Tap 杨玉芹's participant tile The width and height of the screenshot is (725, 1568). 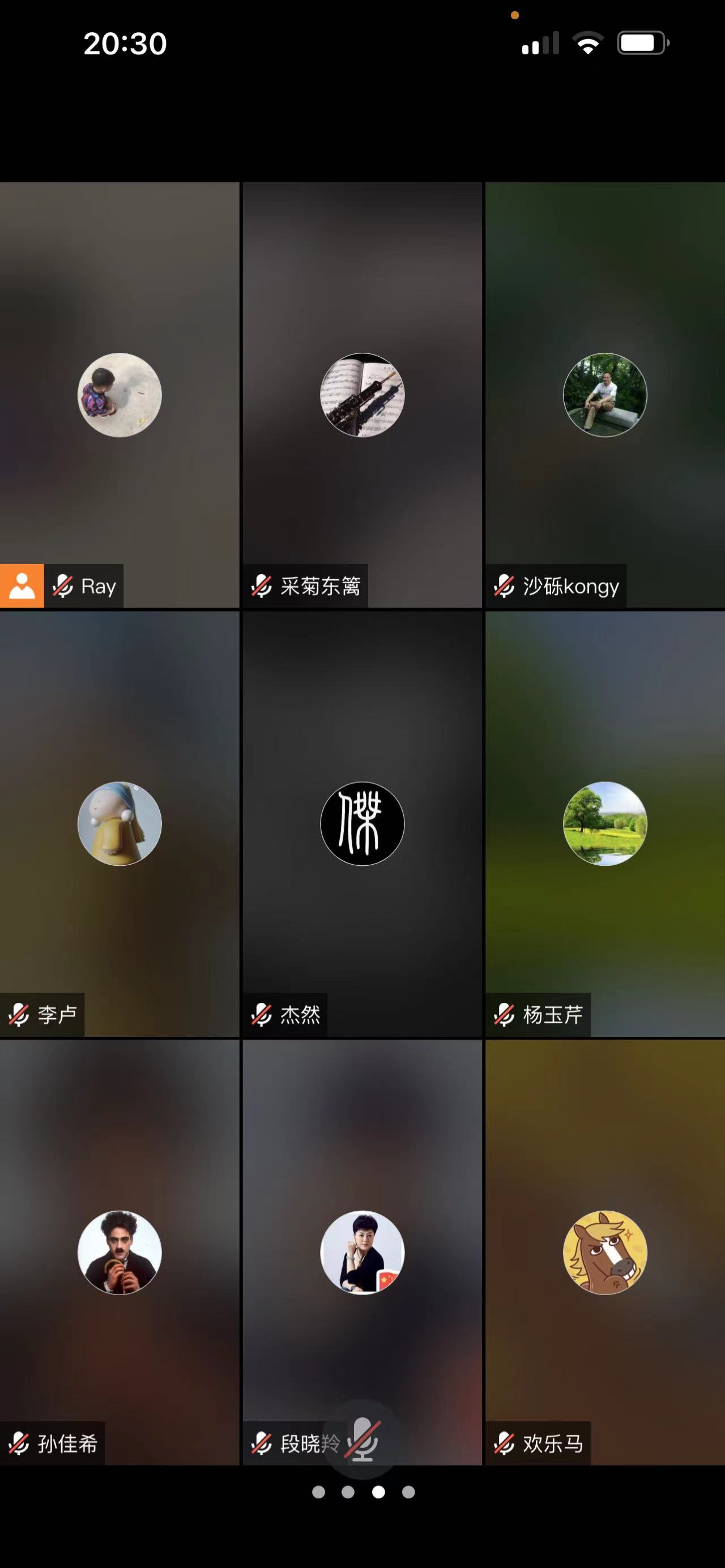click(x=604, y=823)
